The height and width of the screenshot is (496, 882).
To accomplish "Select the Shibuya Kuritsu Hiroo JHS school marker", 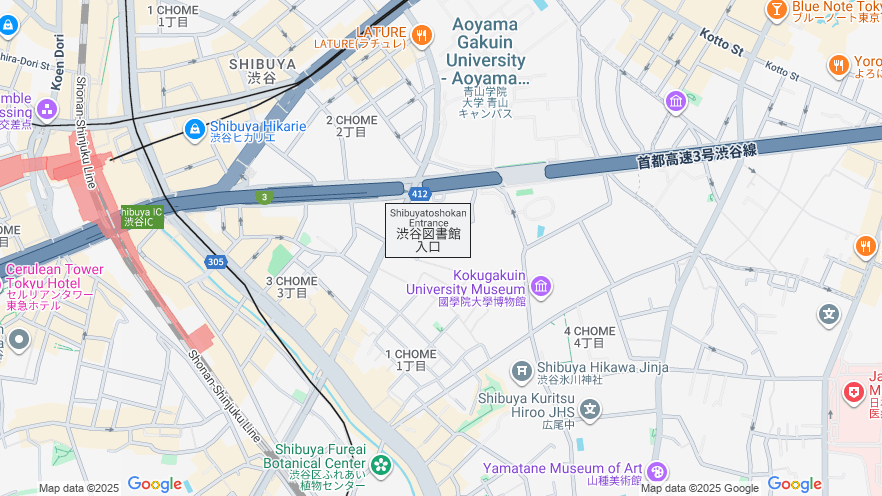I will pyautogui.click(x=591, y=408).
